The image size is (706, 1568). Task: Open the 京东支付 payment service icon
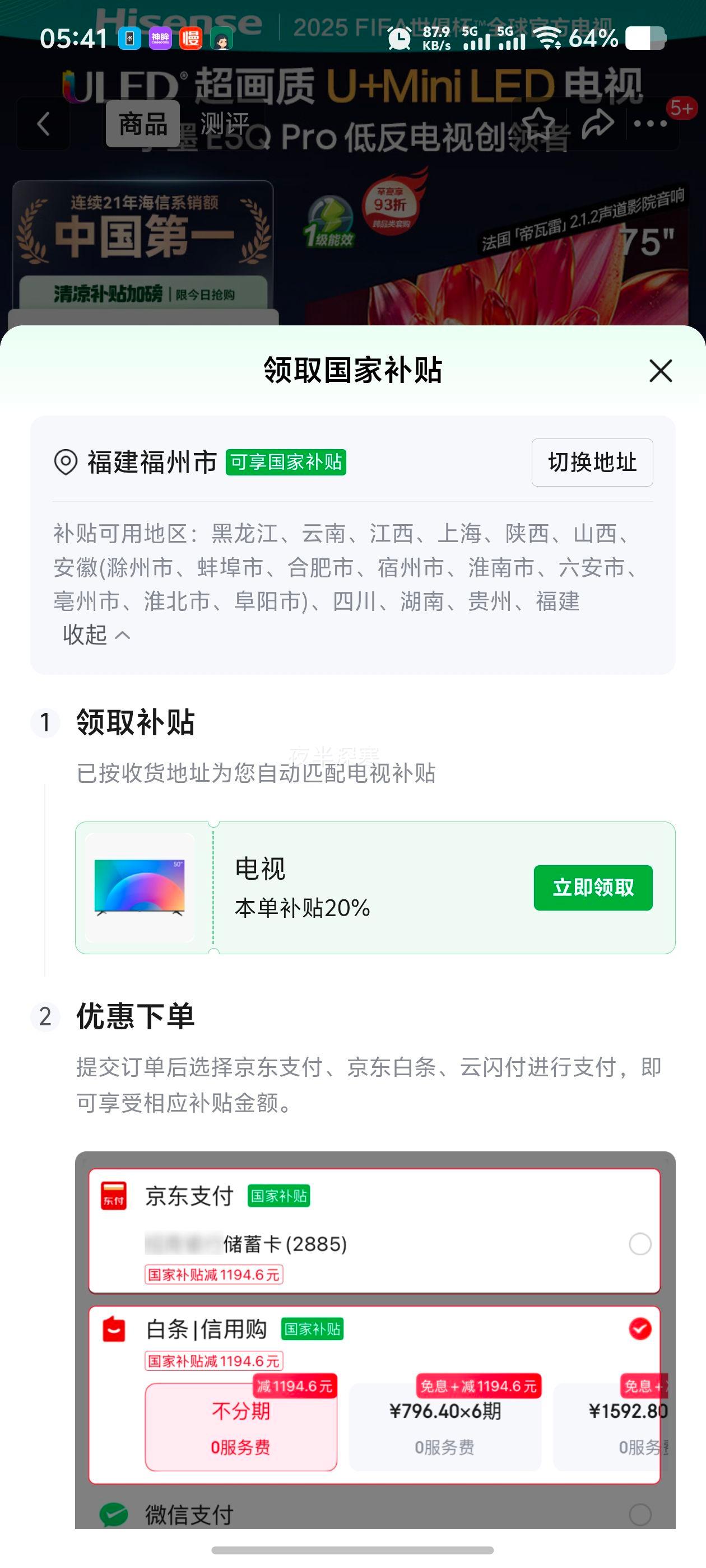115,1196
